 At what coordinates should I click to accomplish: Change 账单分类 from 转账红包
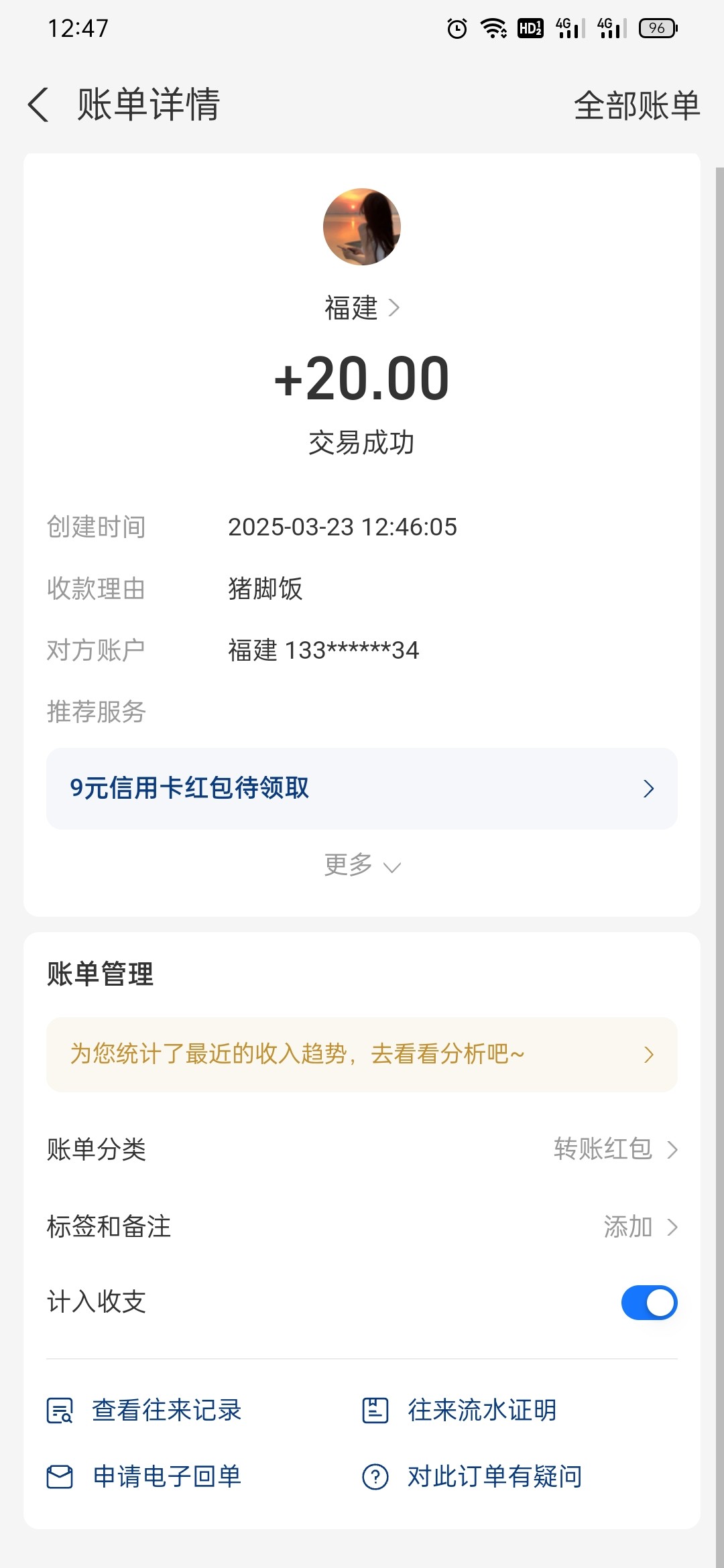coord(615,1149)
